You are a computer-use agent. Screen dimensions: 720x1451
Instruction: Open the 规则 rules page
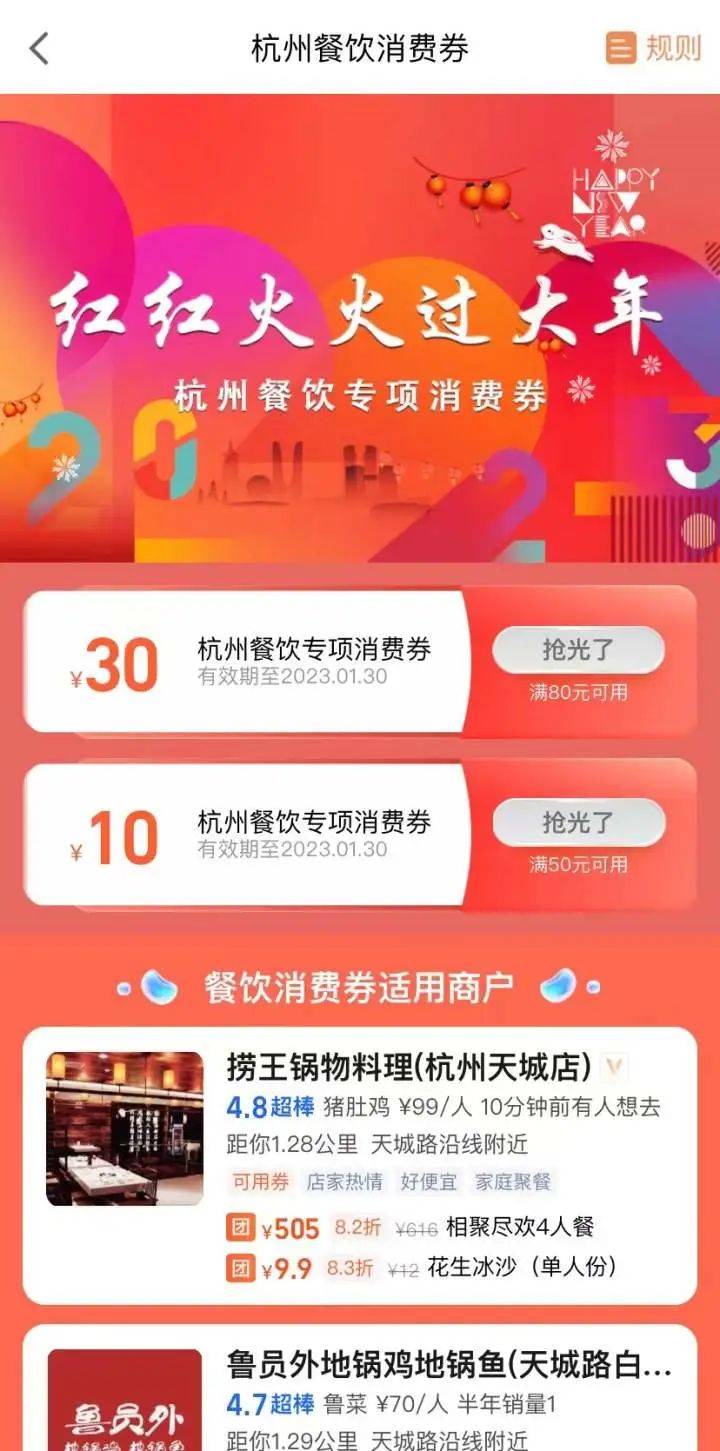click(654, 48)
